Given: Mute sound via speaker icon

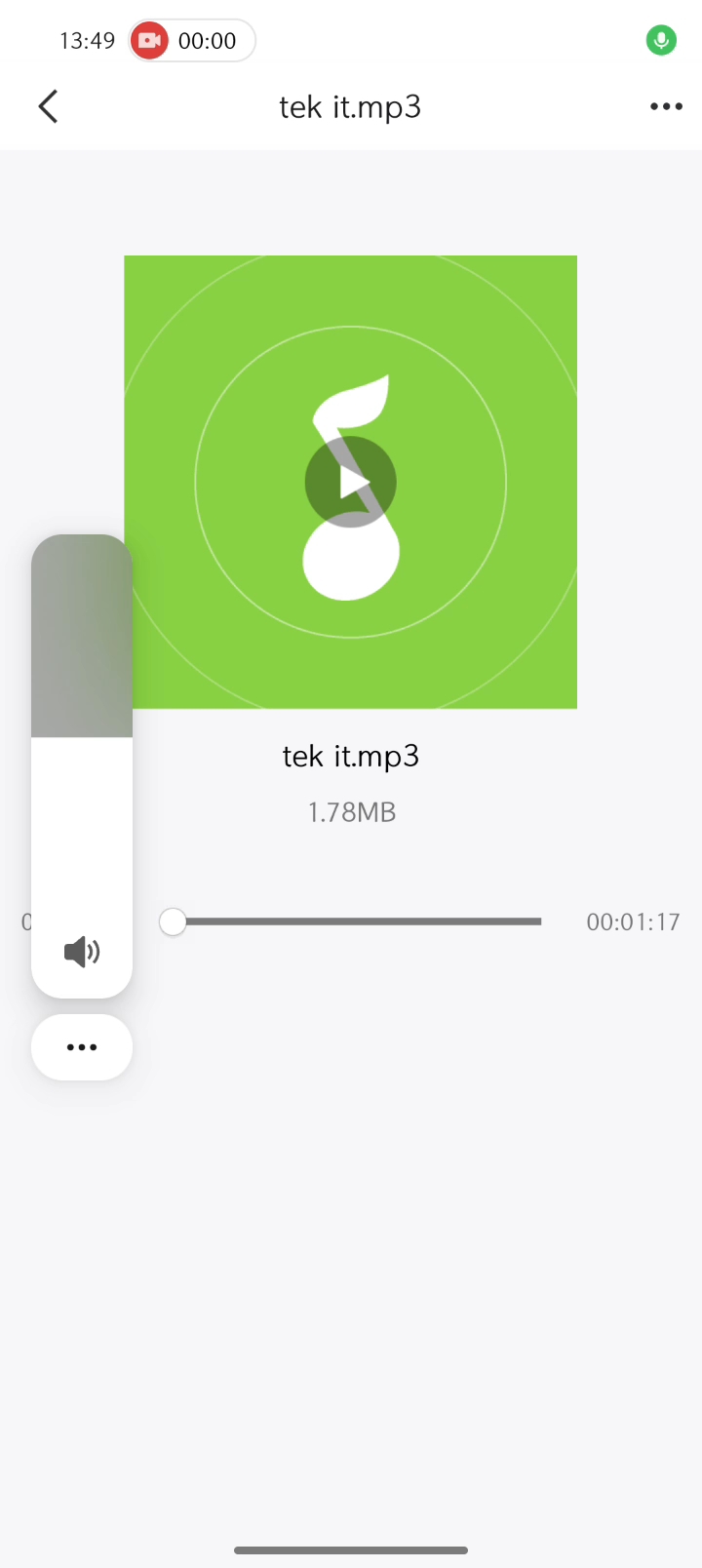Looking at the screenshot, I should (82, 952).
